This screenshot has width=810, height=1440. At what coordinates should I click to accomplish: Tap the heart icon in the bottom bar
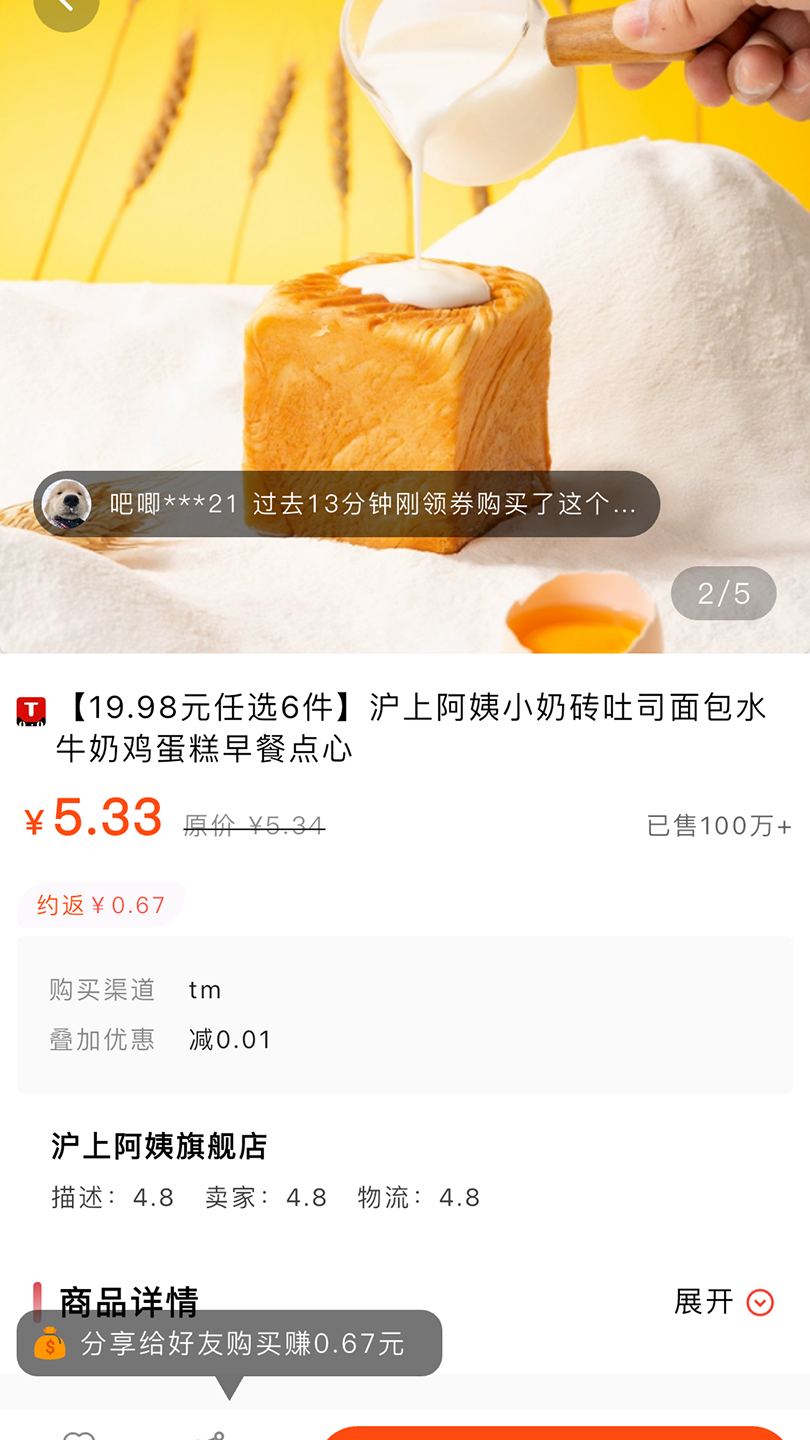click(x=78, y=1435)
